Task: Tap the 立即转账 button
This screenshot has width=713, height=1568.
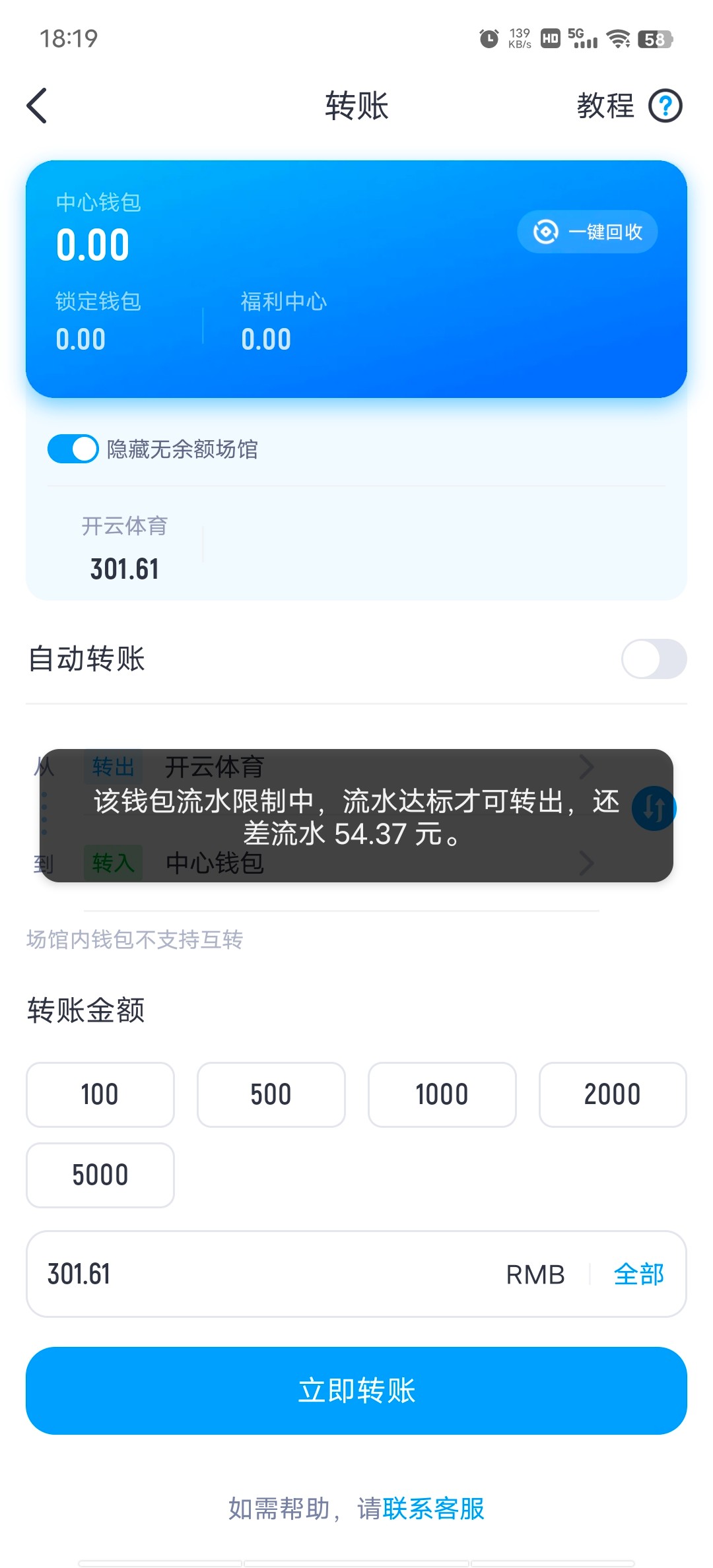Action: tap(356, 1390)
